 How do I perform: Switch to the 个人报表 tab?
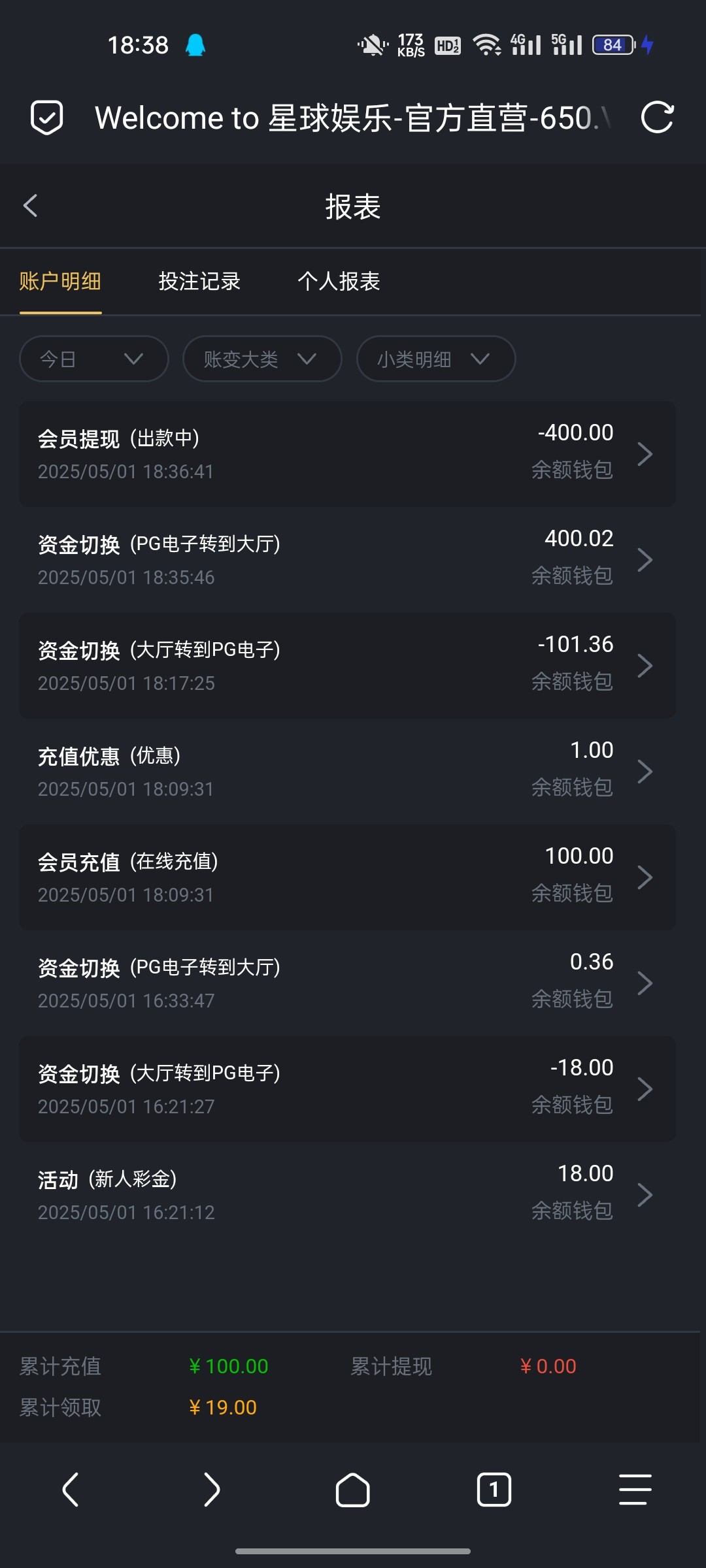pos(339,282)
